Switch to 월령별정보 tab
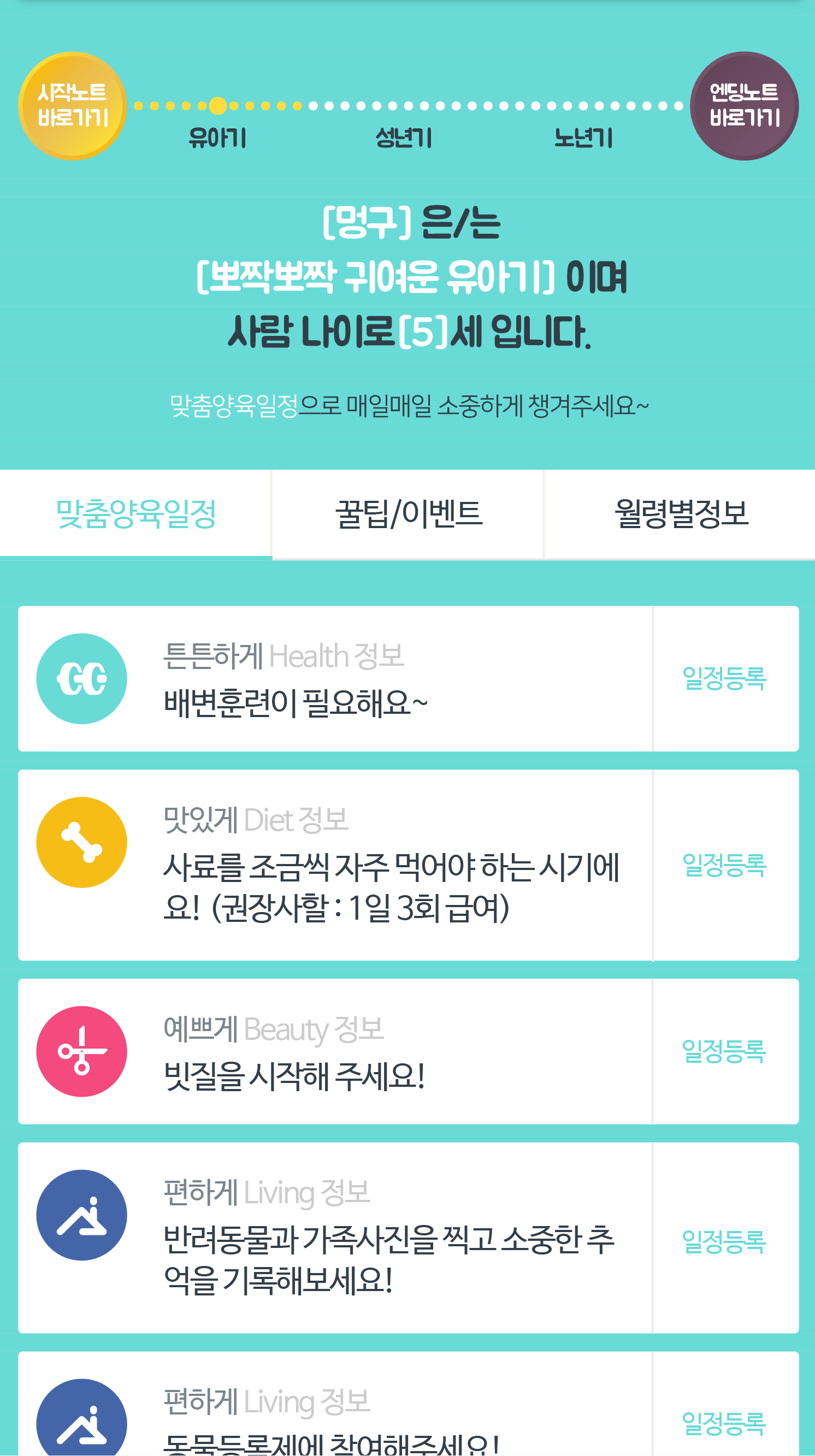 point(681,514)
